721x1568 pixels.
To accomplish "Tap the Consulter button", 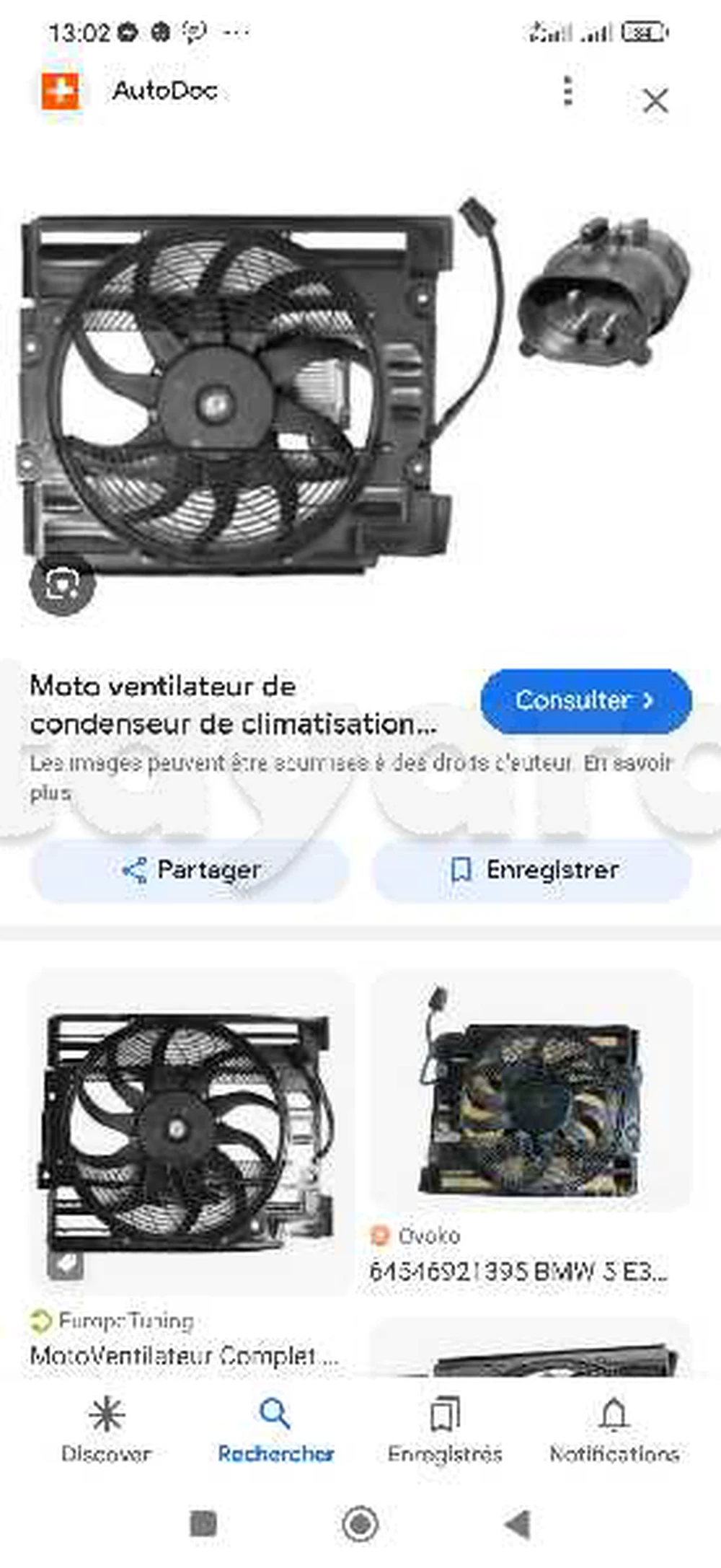I will click(x=585, y=700).
